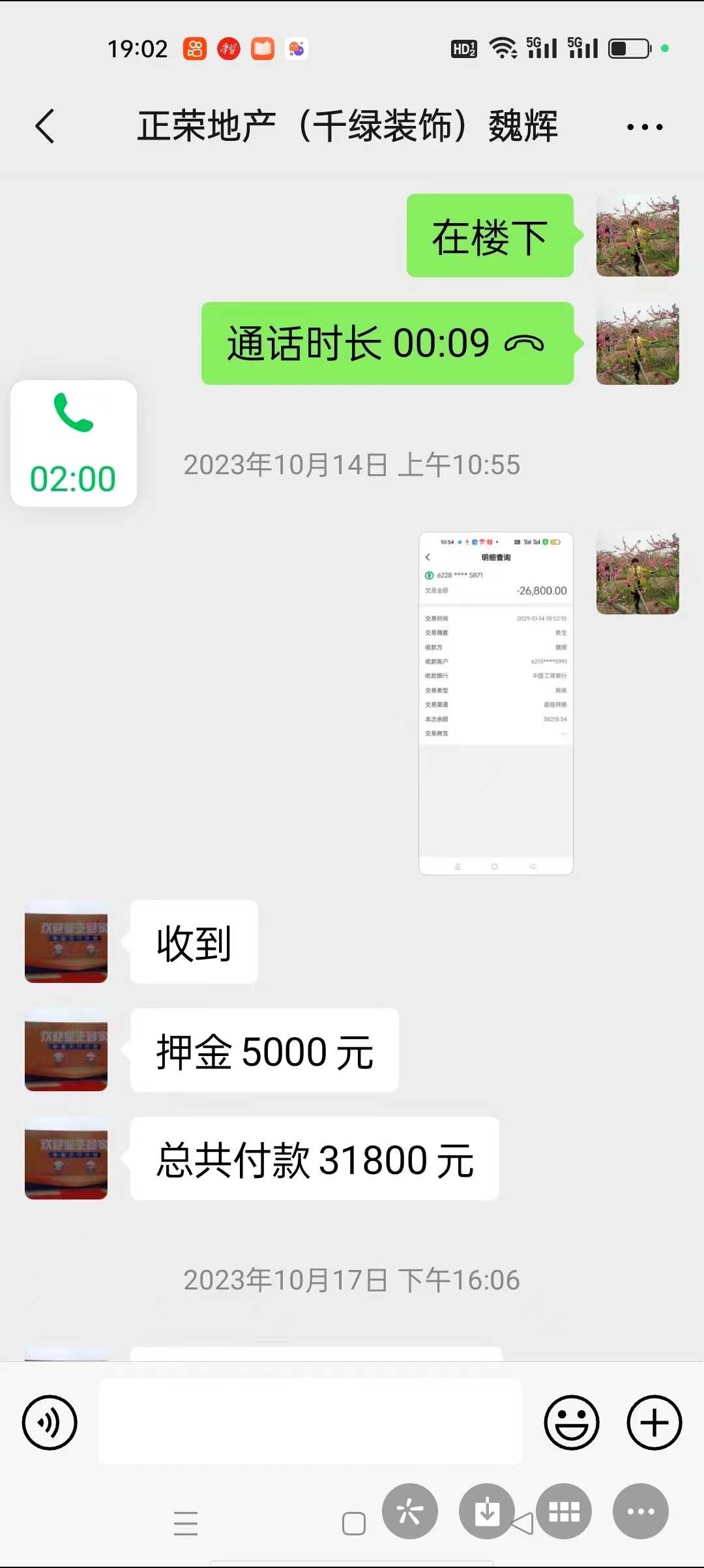Open sender avatar next to 收到
This screenshot has width=704, height=1568.
click(x=66, y=942)
